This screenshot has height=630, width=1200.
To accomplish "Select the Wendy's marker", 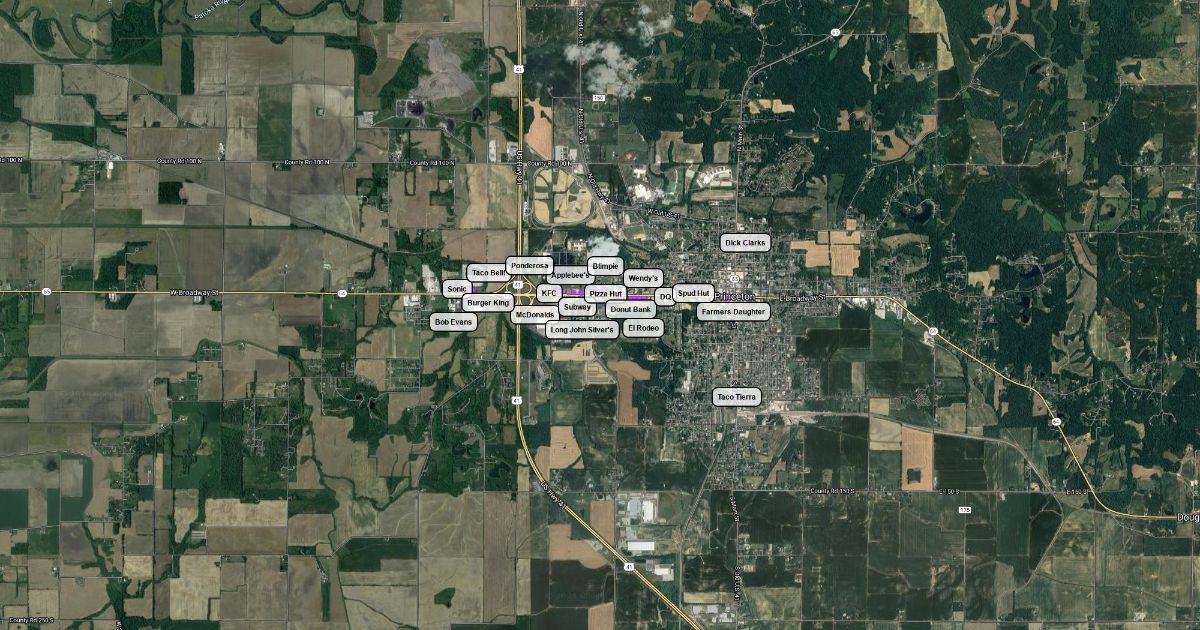I will coord(643,277).
